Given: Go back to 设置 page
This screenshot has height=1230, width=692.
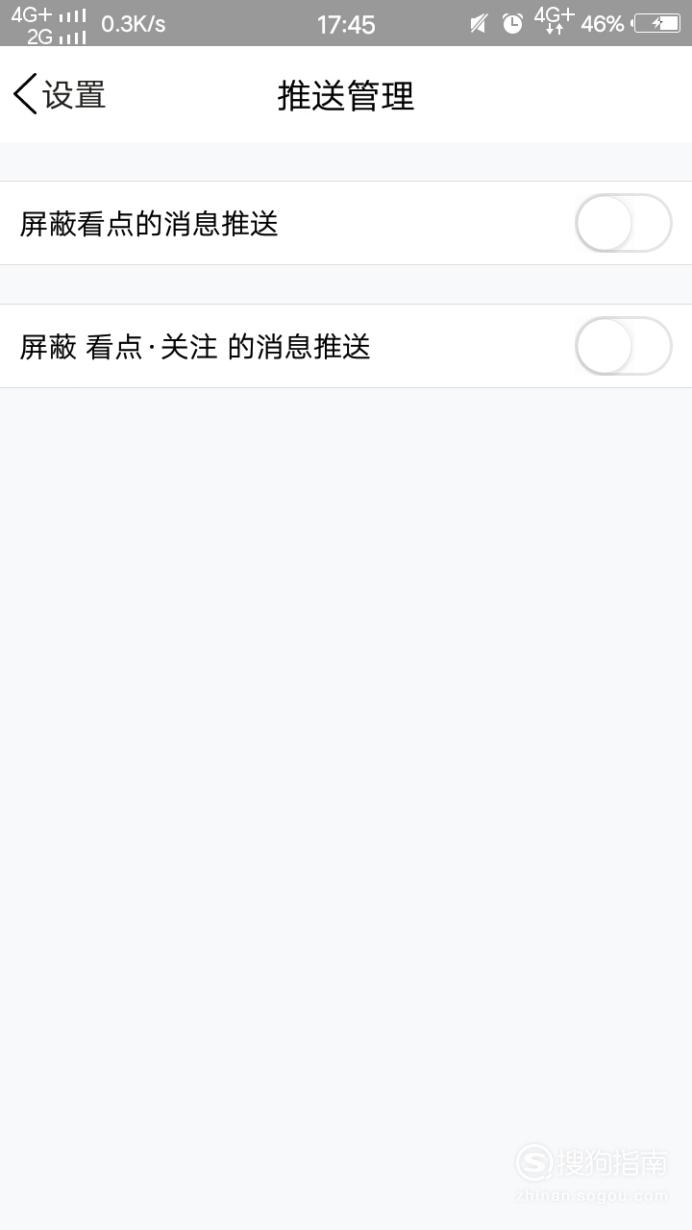Looking at the screenshot, I should (x=59, y=95).
